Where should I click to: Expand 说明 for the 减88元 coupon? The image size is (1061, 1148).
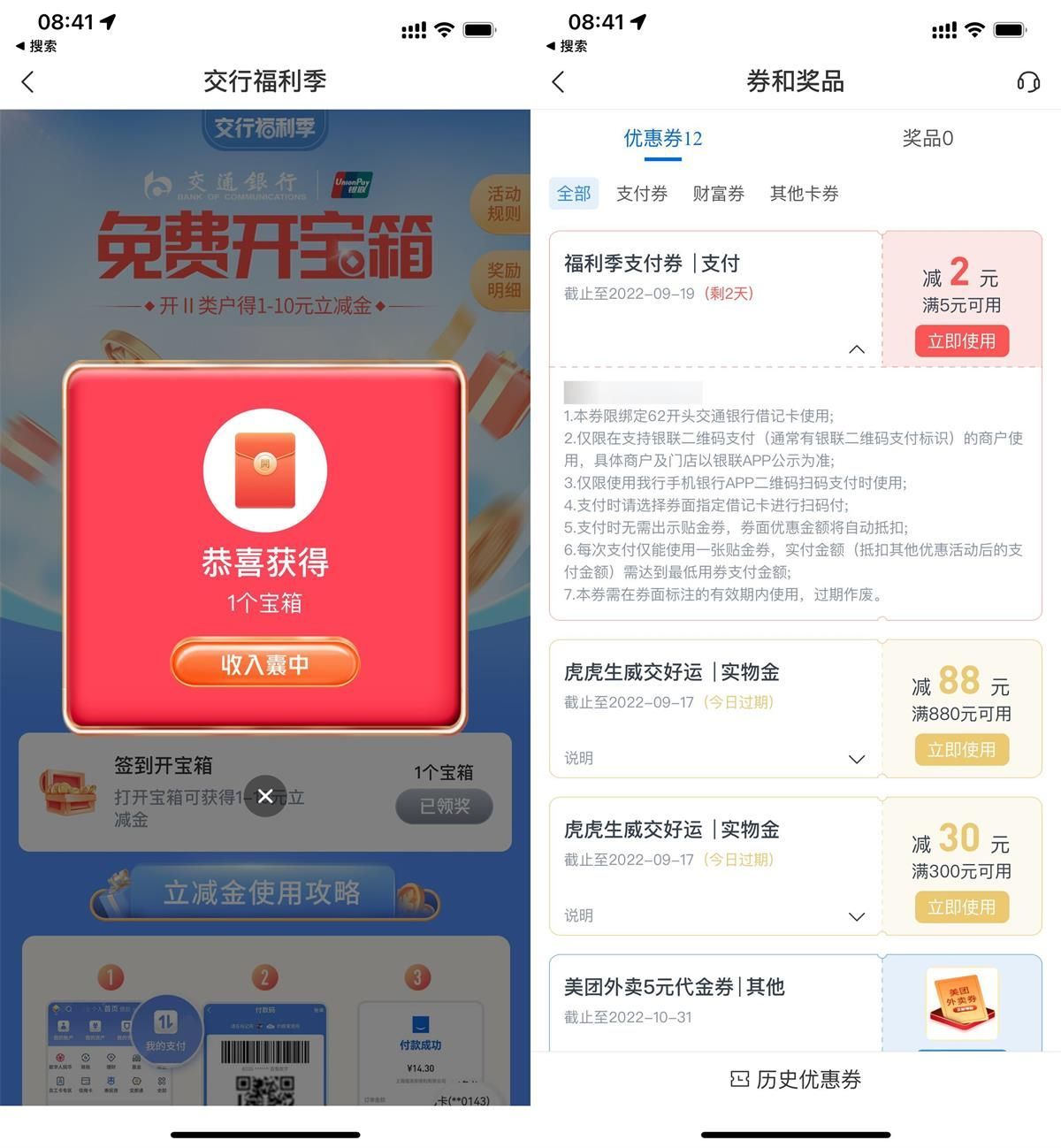tap(856, 759)
